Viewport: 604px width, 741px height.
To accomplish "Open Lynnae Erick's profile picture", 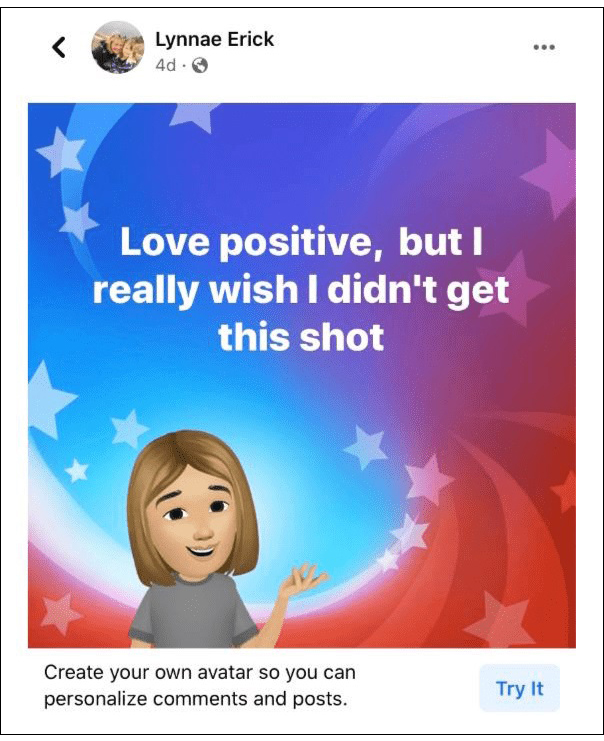I will 117,47.
